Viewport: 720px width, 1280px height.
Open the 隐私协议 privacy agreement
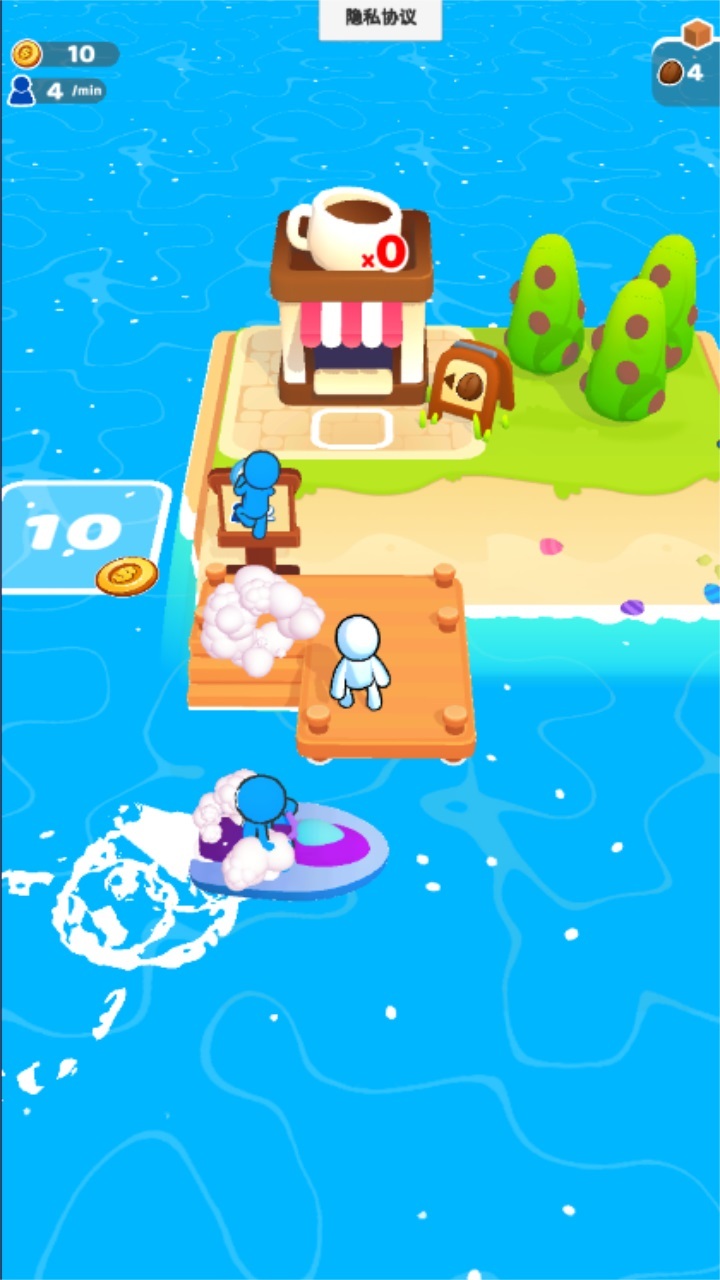(x=380, y=19)
